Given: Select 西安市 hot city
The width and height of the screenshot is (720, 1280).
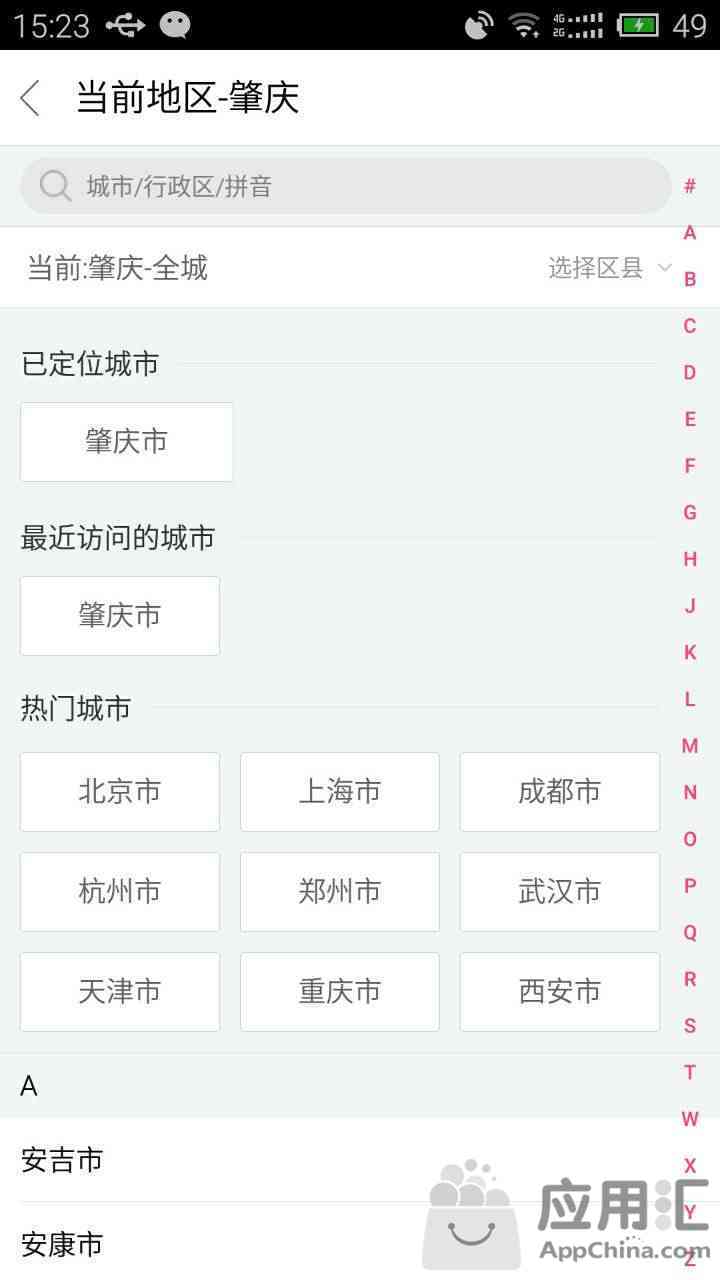Looking at the screenshot, I should (560, 992).
